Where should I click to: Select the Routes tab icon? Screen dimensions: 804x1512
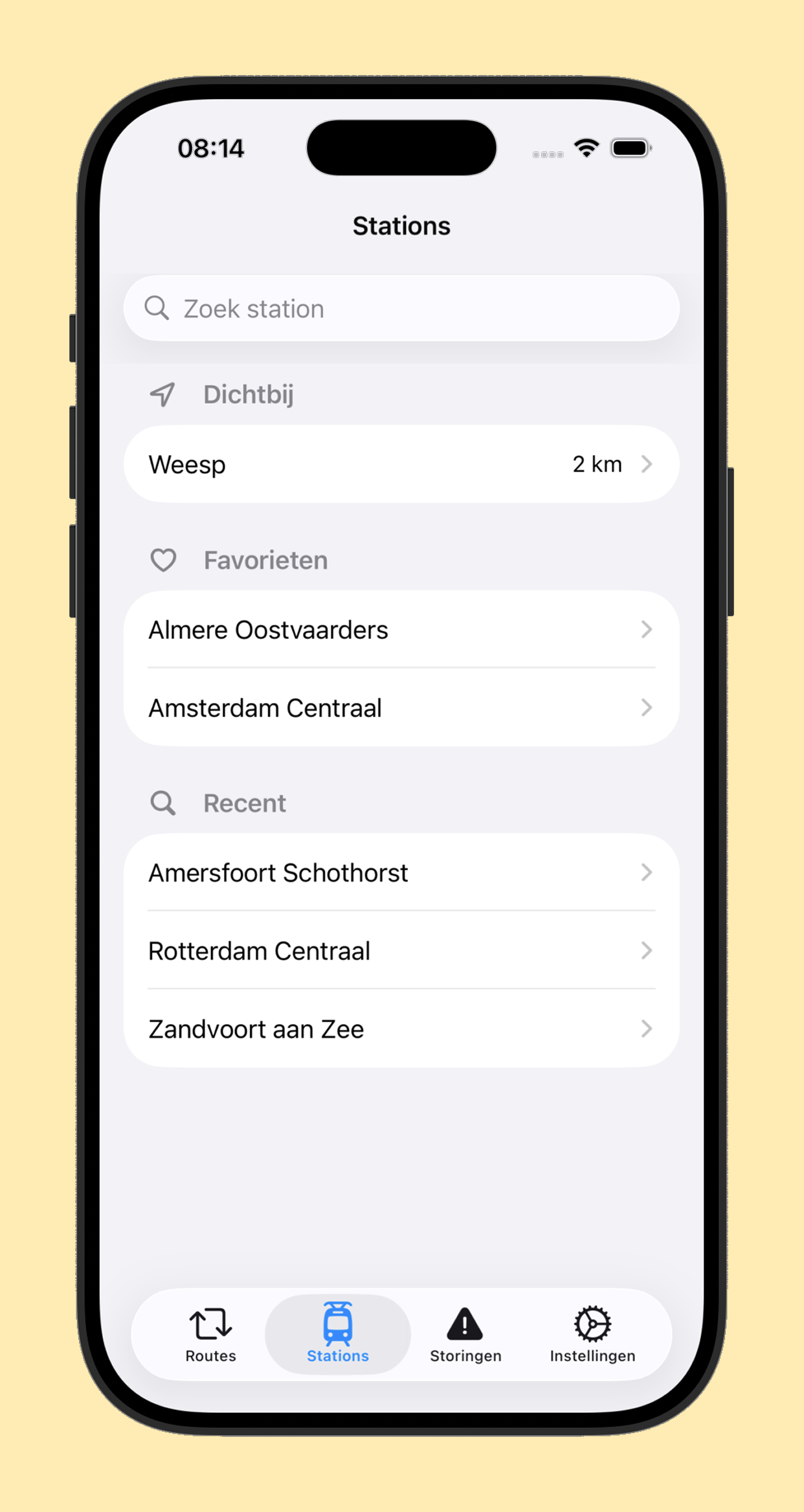tap(209, 1324)
